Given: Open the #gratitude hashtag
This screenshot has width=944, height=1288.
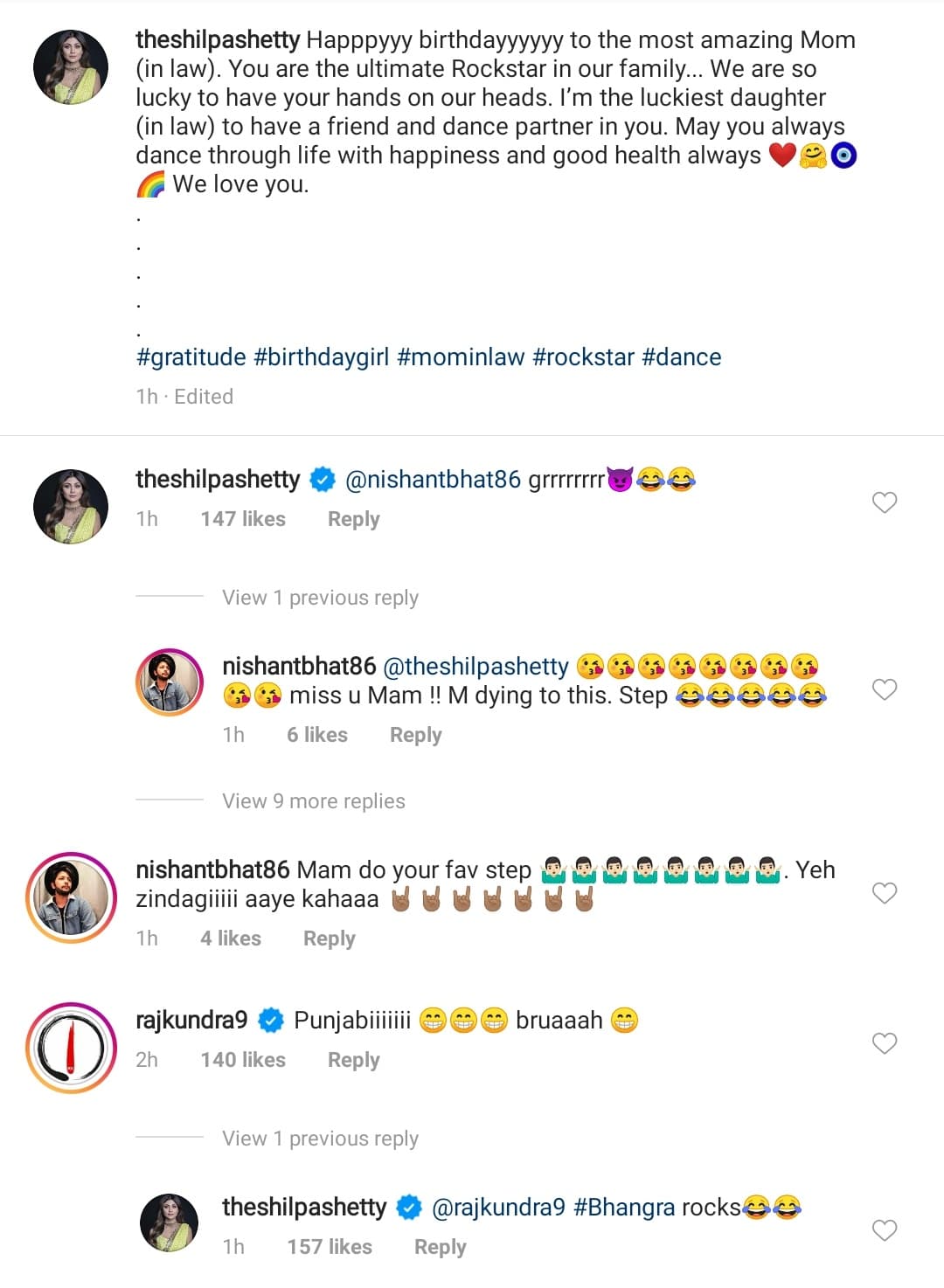Looking at the screenshot, I should coord(191,357).
